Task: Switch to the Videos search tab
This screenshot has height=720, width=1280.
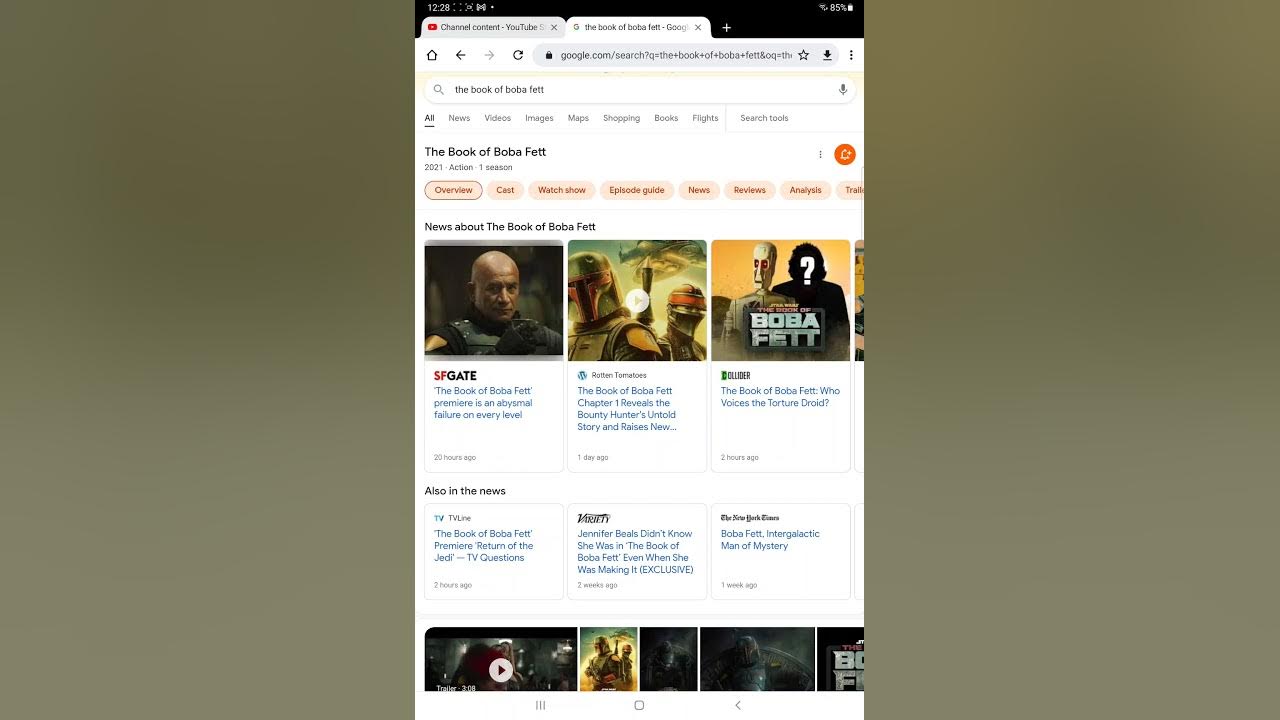Action: click(x=497, y=118)
